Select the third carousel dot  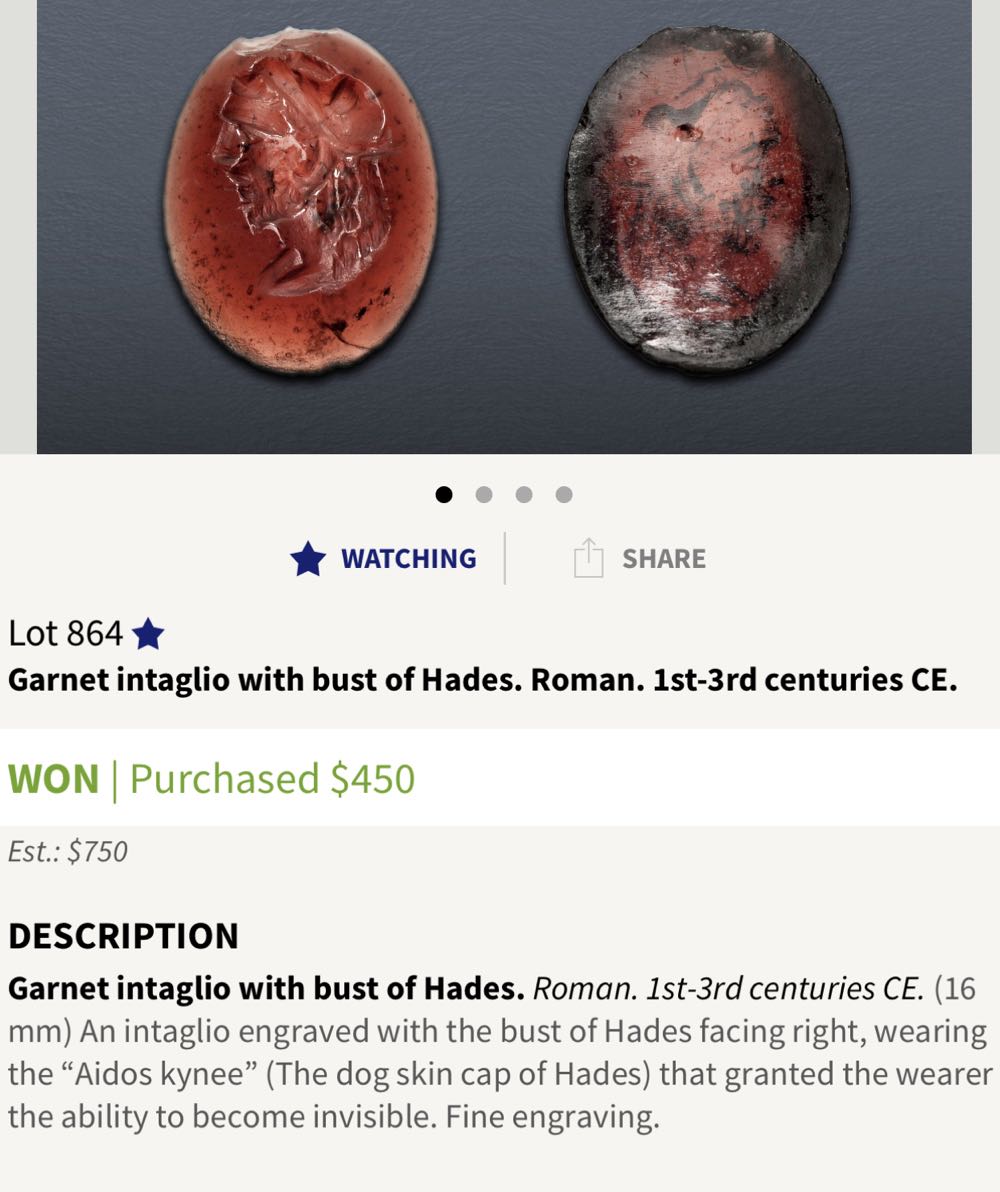pyautogui.click(x=523, y=493)
